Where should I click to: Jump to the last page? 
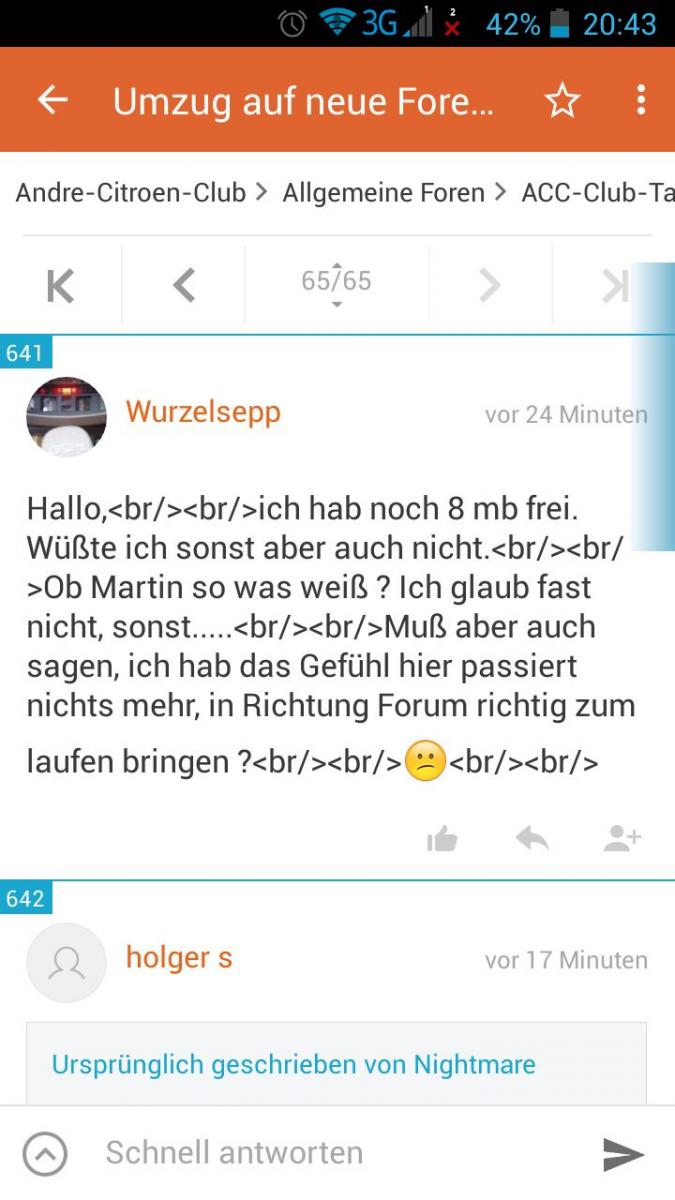tap(614, 287)
